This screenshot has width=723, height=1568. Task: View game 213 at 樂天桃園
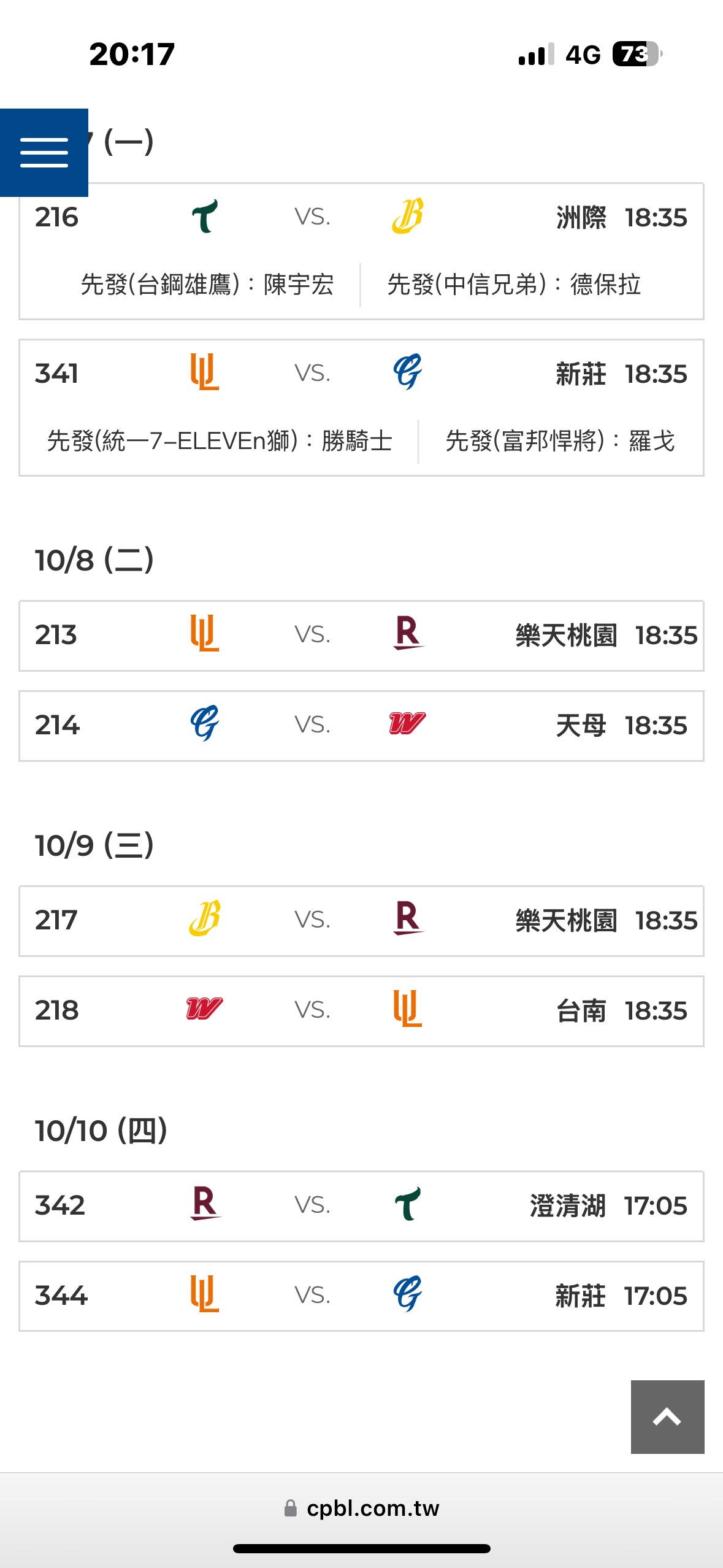click(x=361, y=636)
